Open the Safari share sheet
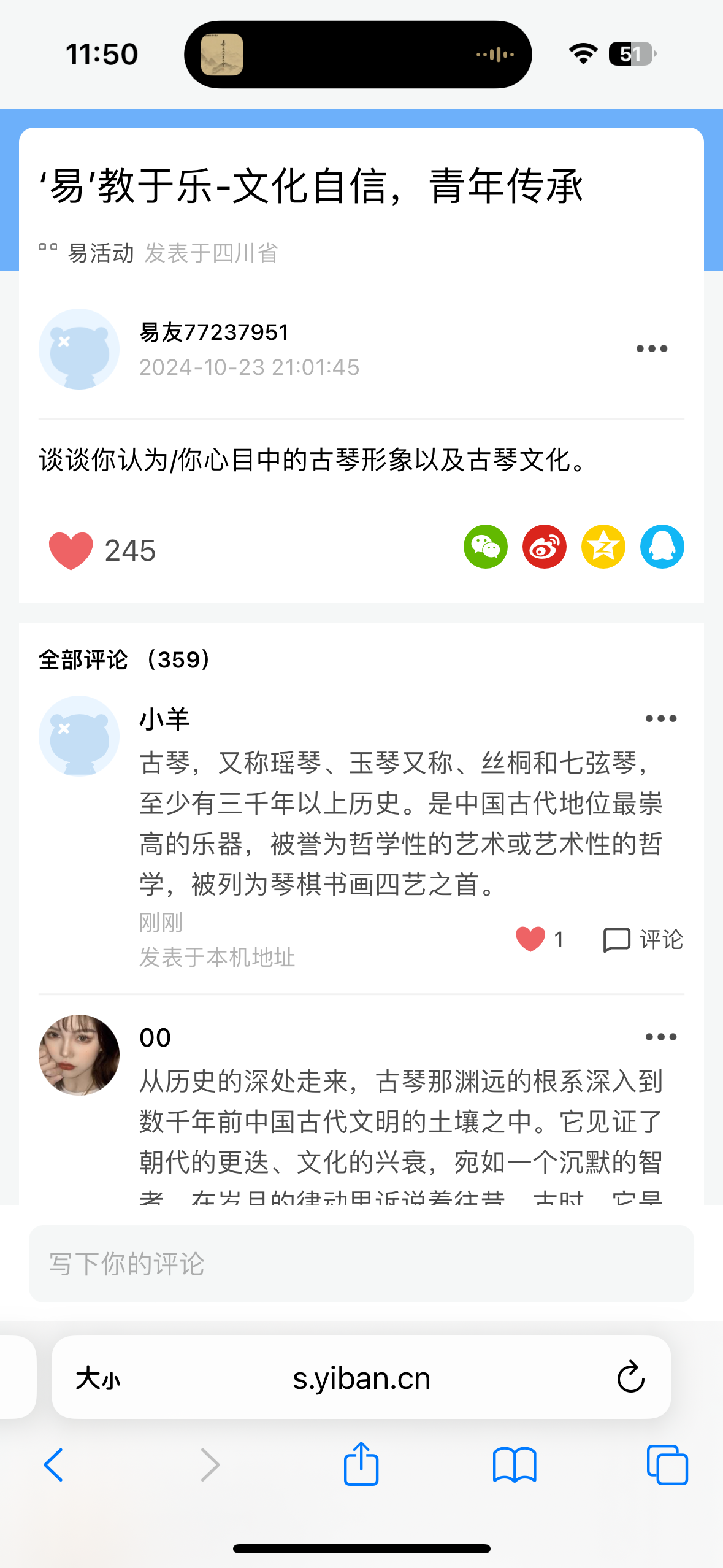Screen dimensions: 723x1568 361,1464
